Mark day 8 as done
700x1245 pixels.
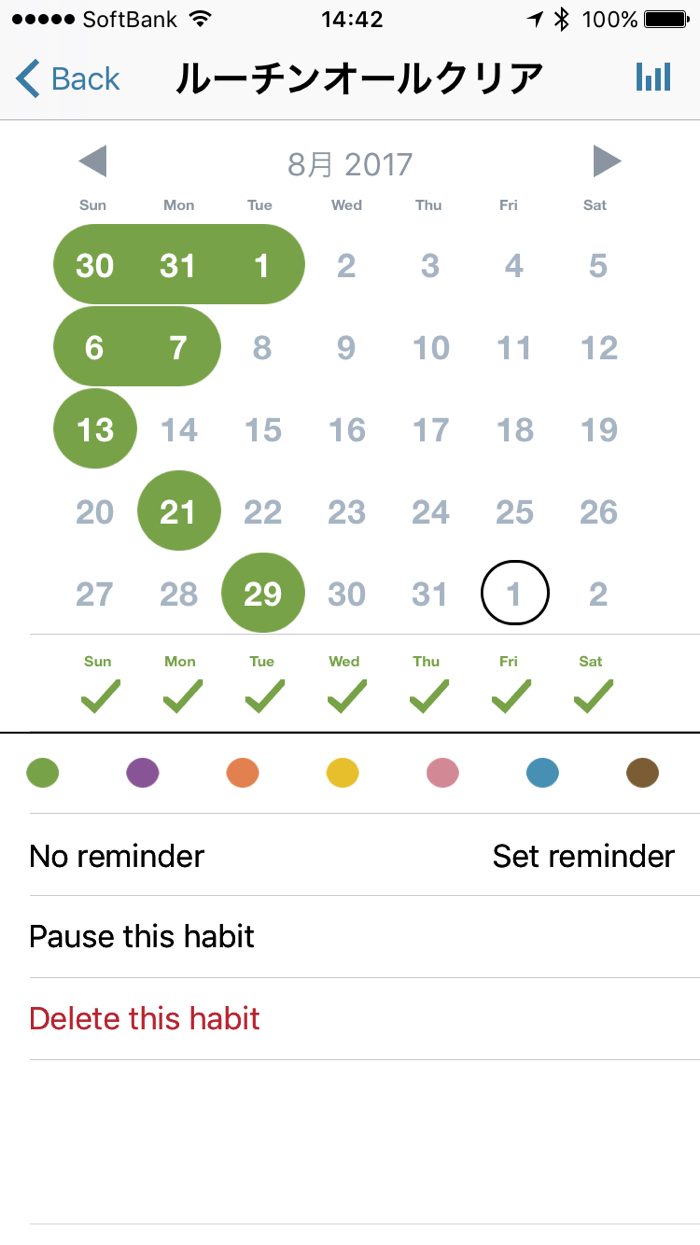(262, 348)
